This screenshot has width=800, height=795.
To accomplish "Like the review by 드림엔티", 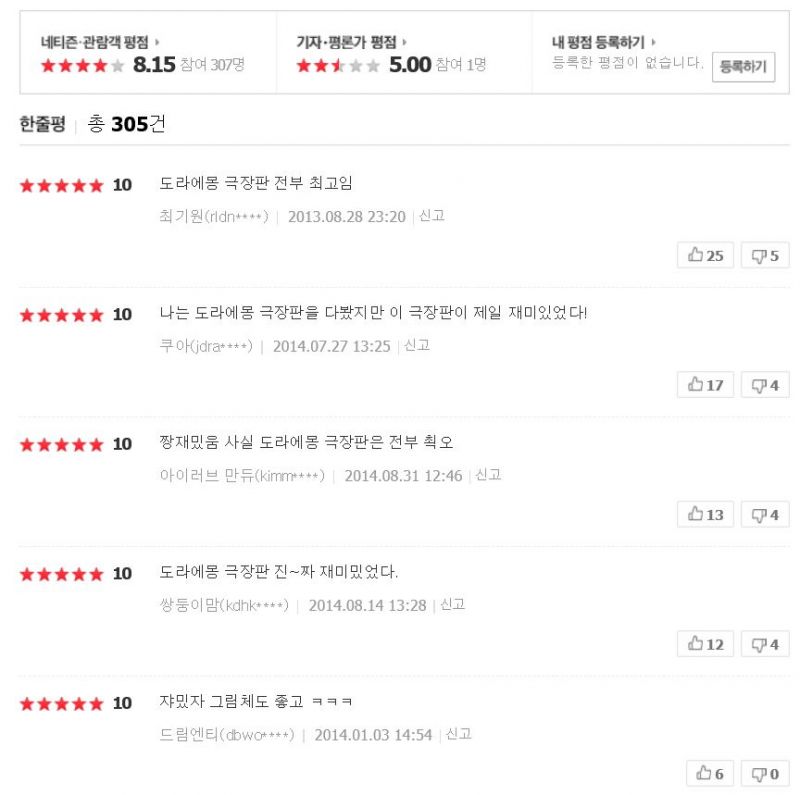I will pyautogui.click(x=710, y=773).
